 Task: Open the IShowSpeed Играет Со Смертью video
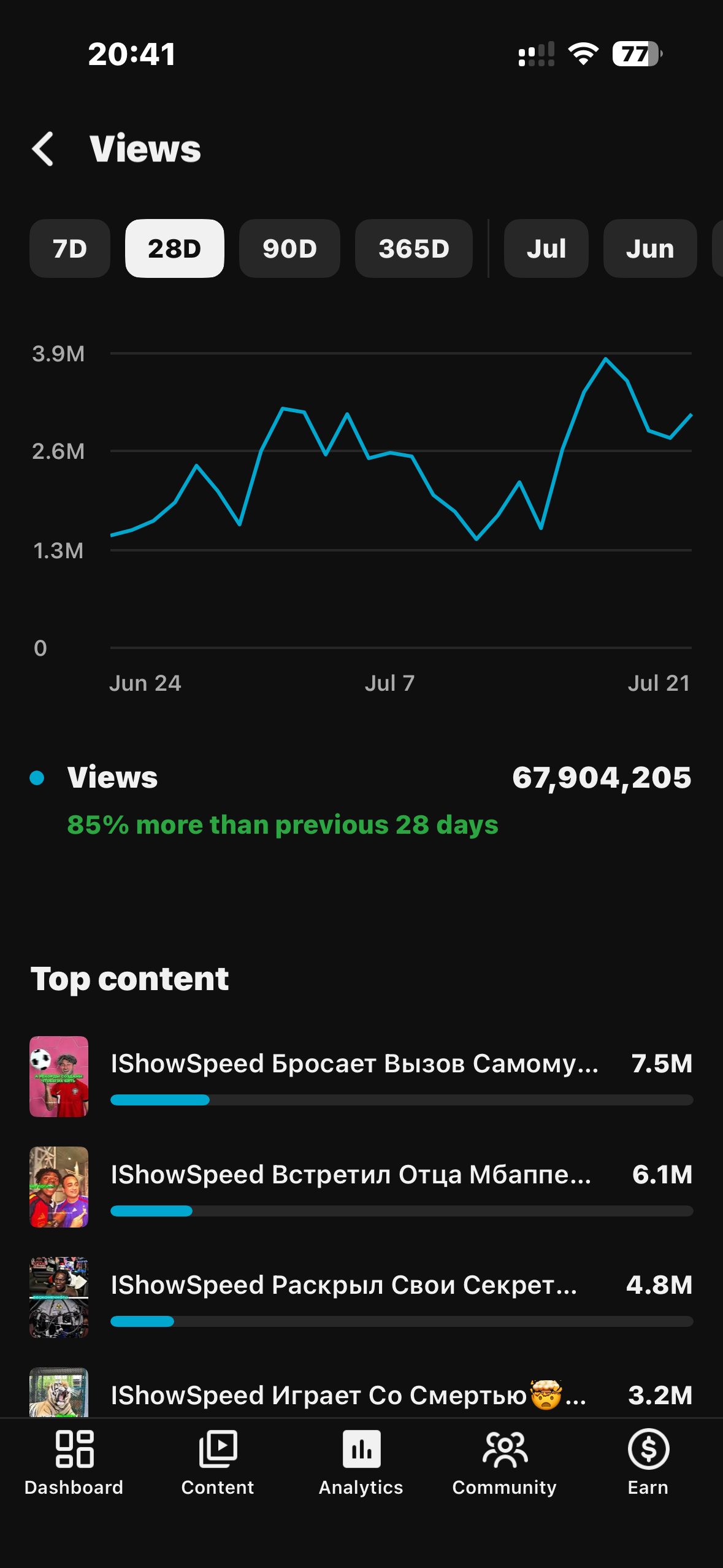(x=361, y=1394)
